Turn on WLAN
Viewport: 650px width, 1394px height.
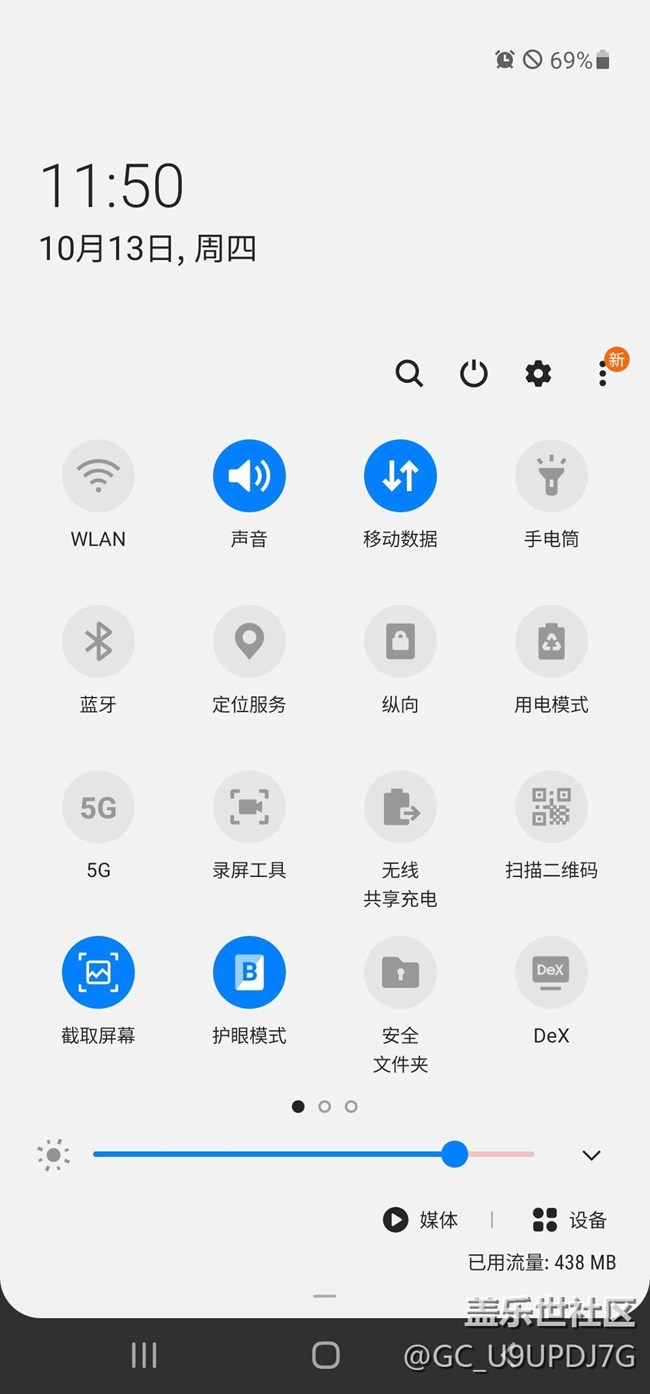98,476
